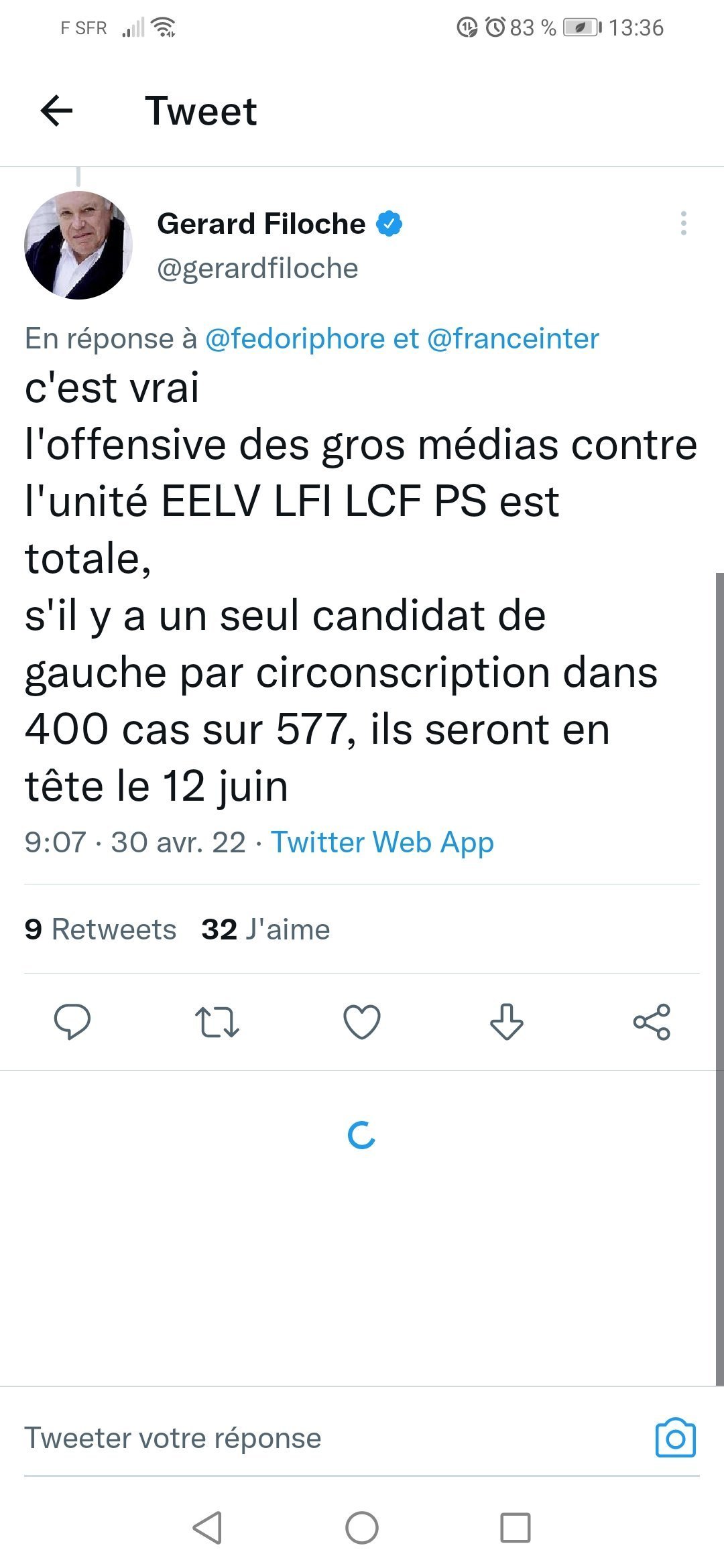Share this tweet
Viewport: 724px width, 1568px height.
tap(652, 1022)
